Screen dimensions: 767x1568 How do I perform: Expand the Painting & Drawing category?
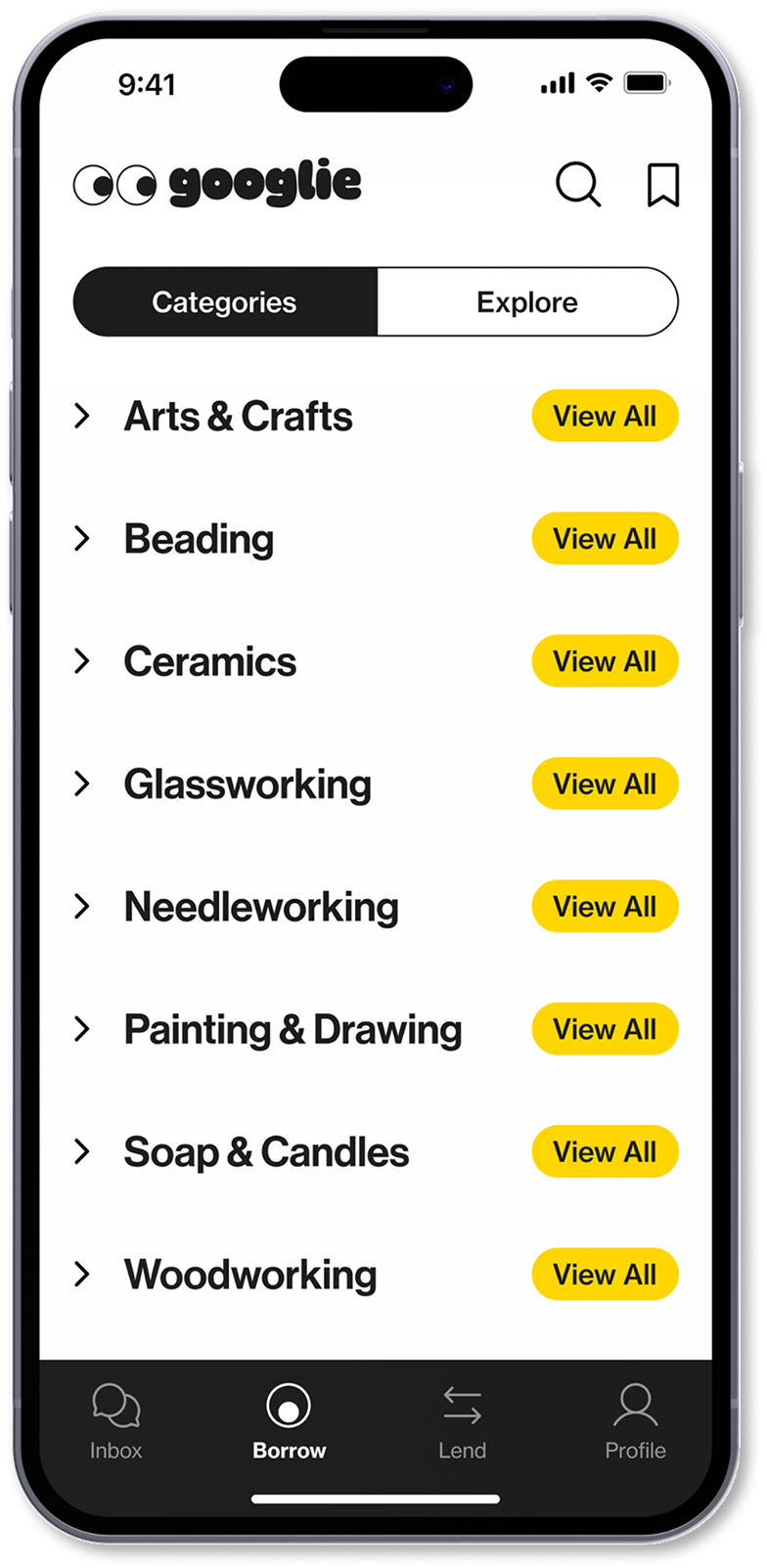click(x=82, y=1029)
